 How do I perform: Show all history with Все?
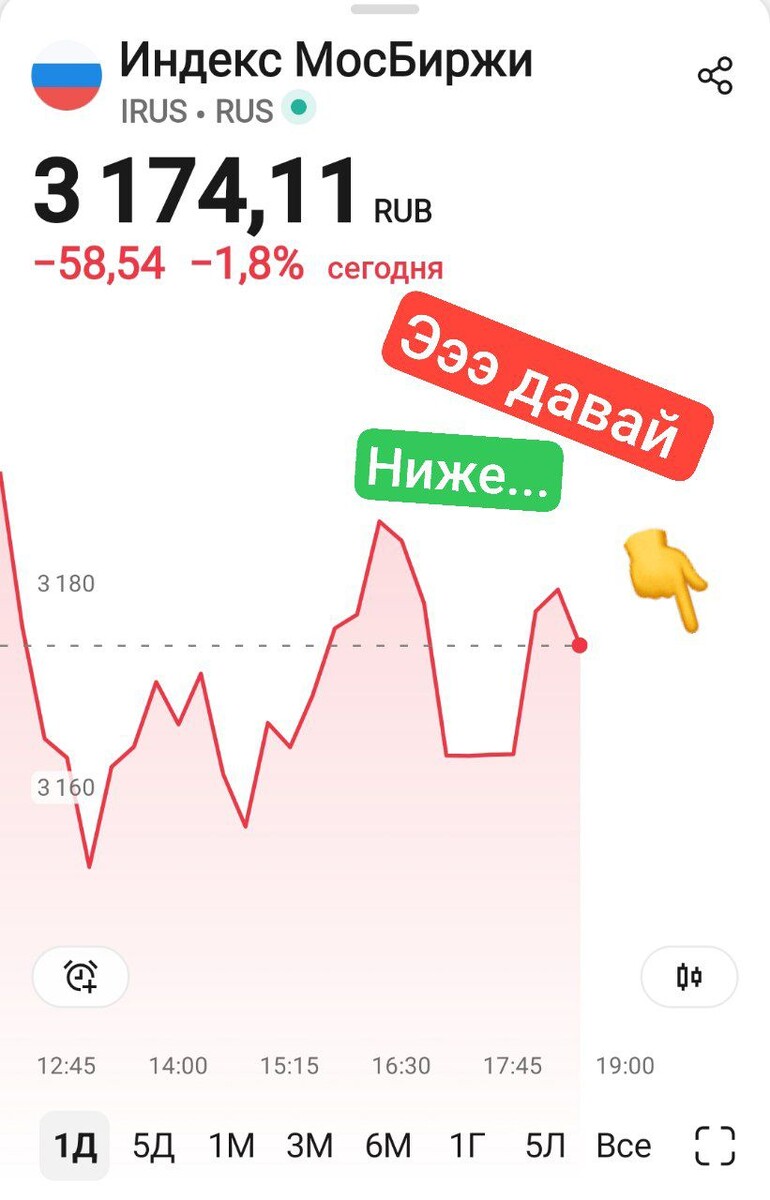click(623, 1145)
